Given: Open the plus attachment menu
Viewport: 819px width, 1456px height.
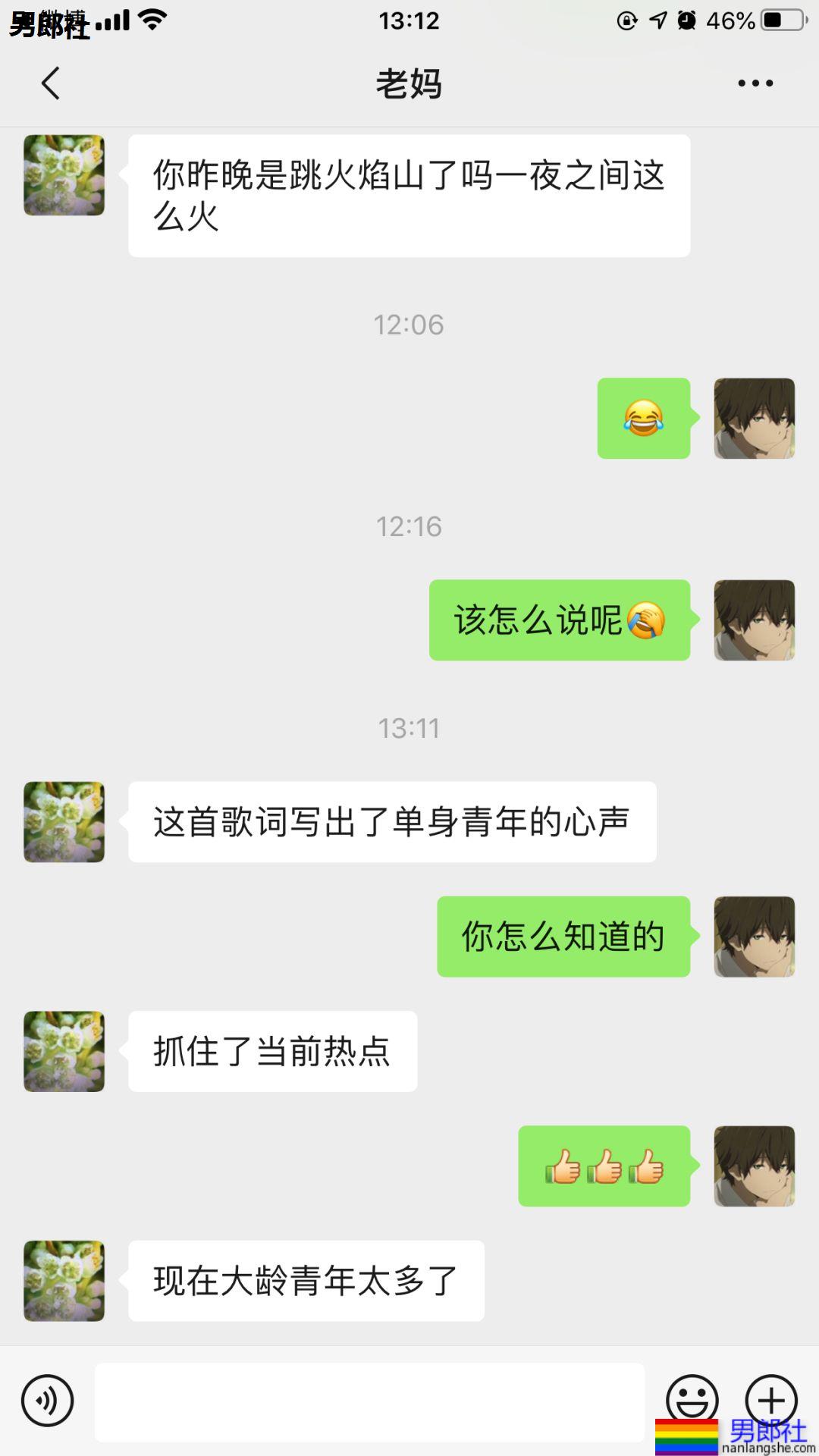Looking at the screenshot, I should coord(771,1399).
